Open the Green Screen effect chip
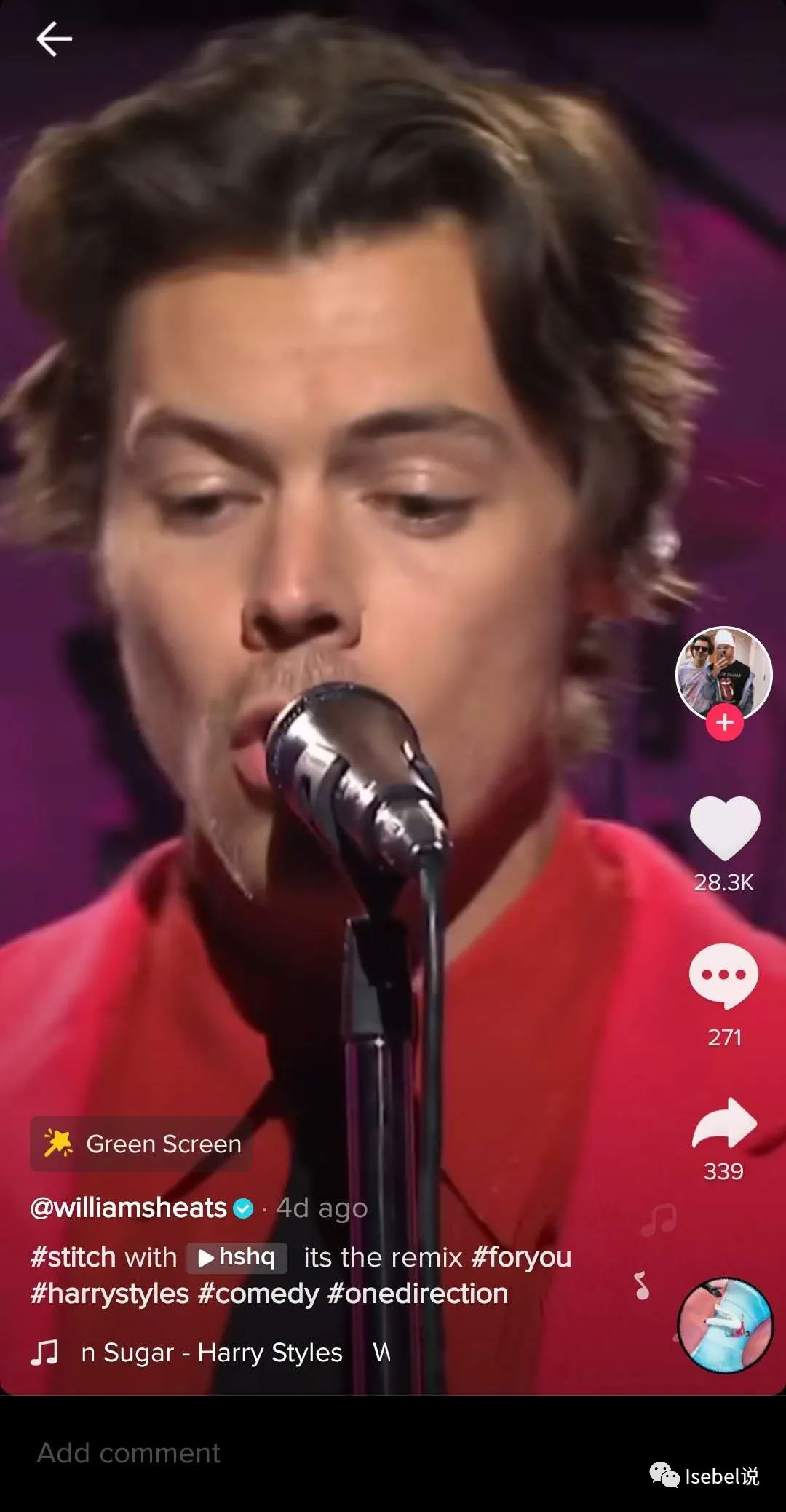 click(142, 1144)
